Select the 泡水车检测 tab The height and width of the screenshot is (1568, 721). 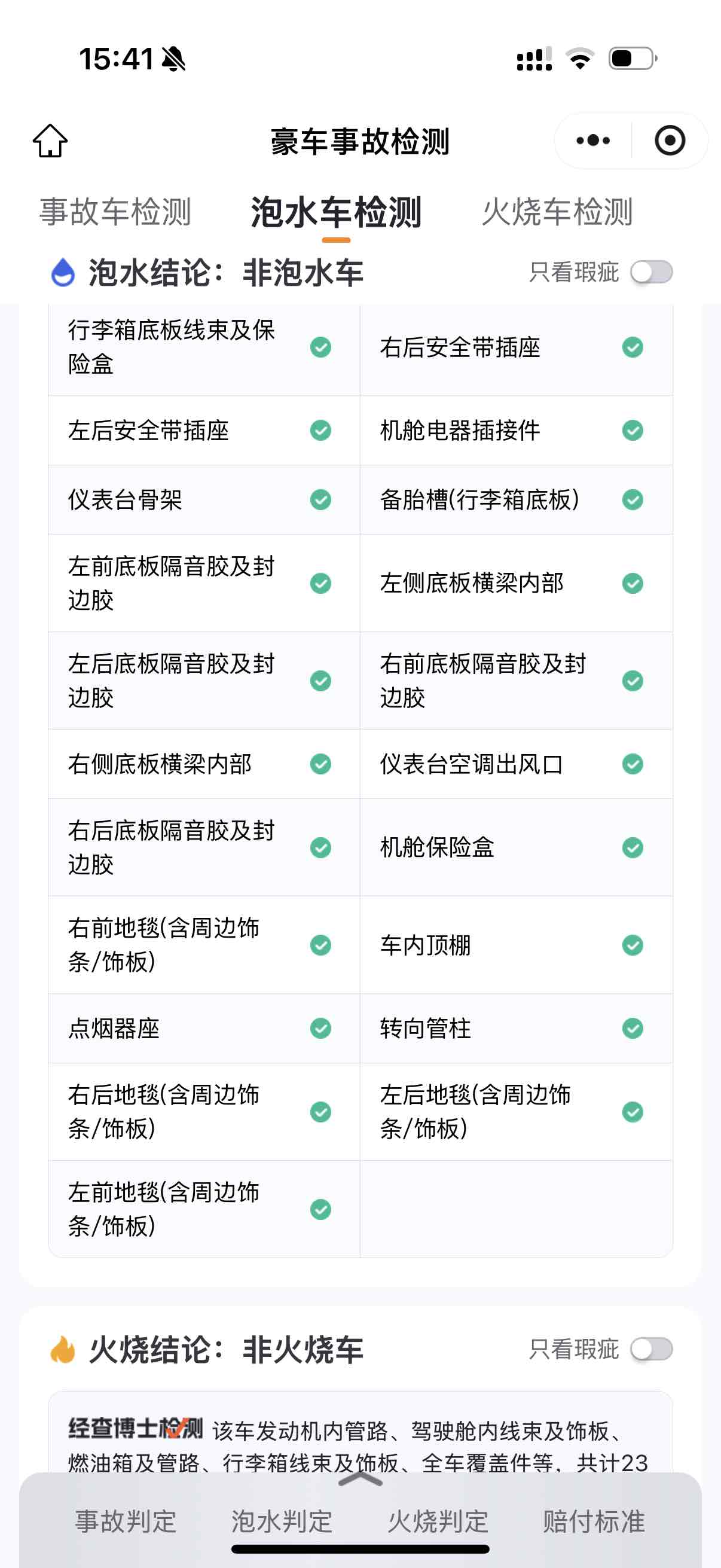336,212
